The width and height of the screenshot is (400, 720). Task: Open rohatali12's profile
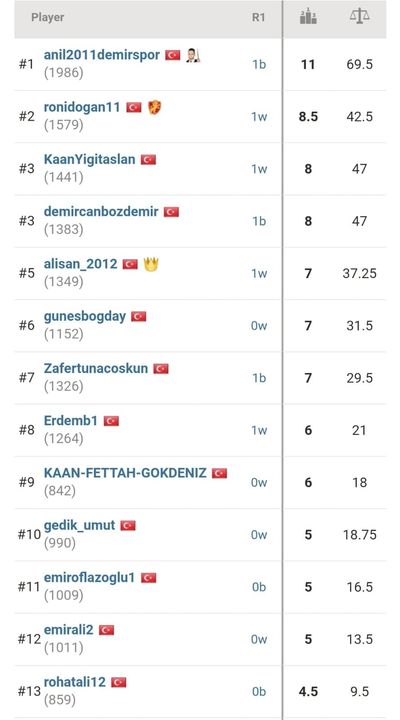(74, 682)
